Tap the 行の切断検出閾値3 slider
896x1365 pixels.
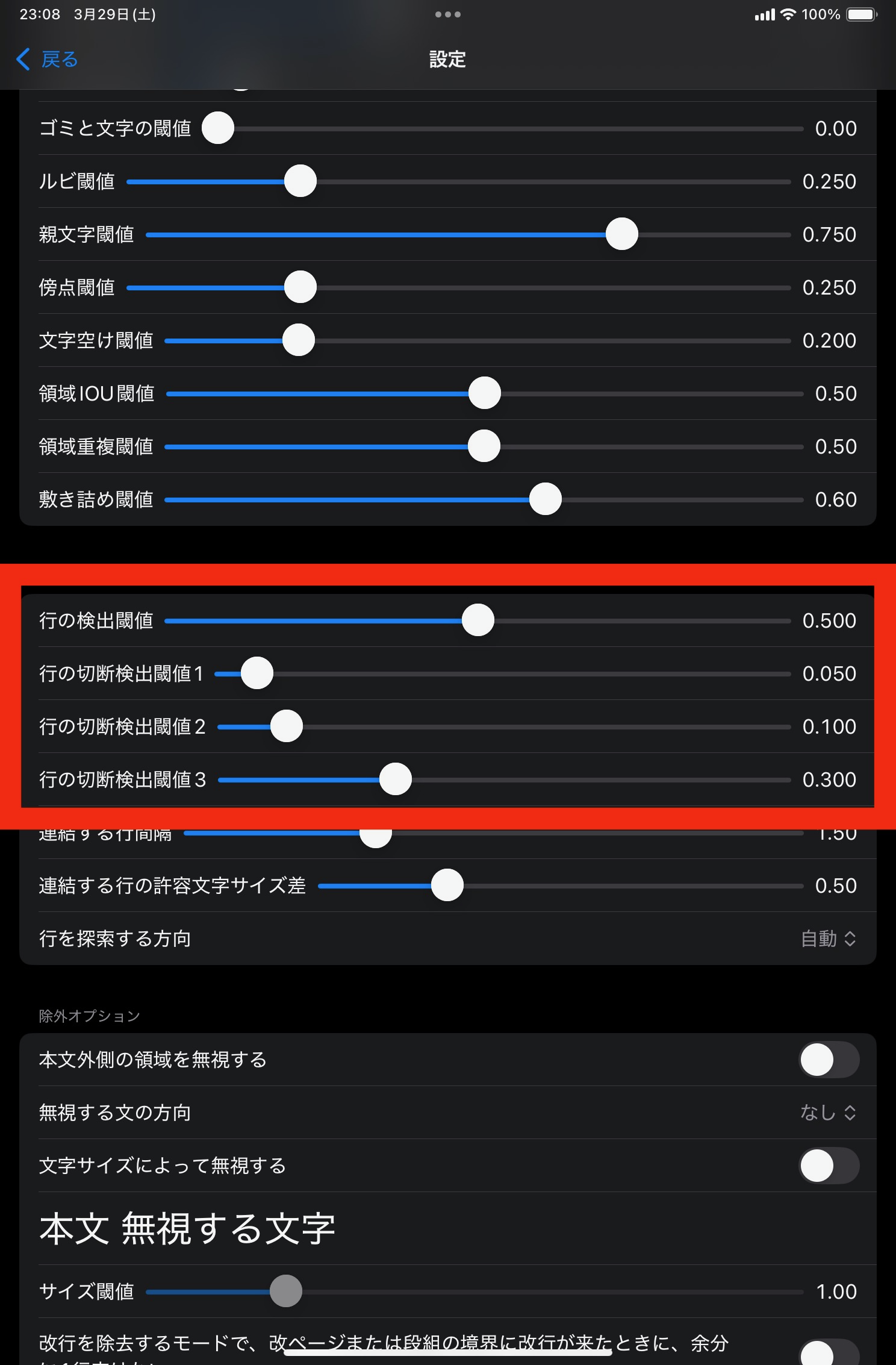pyautogui.click(x=396, y=779)
